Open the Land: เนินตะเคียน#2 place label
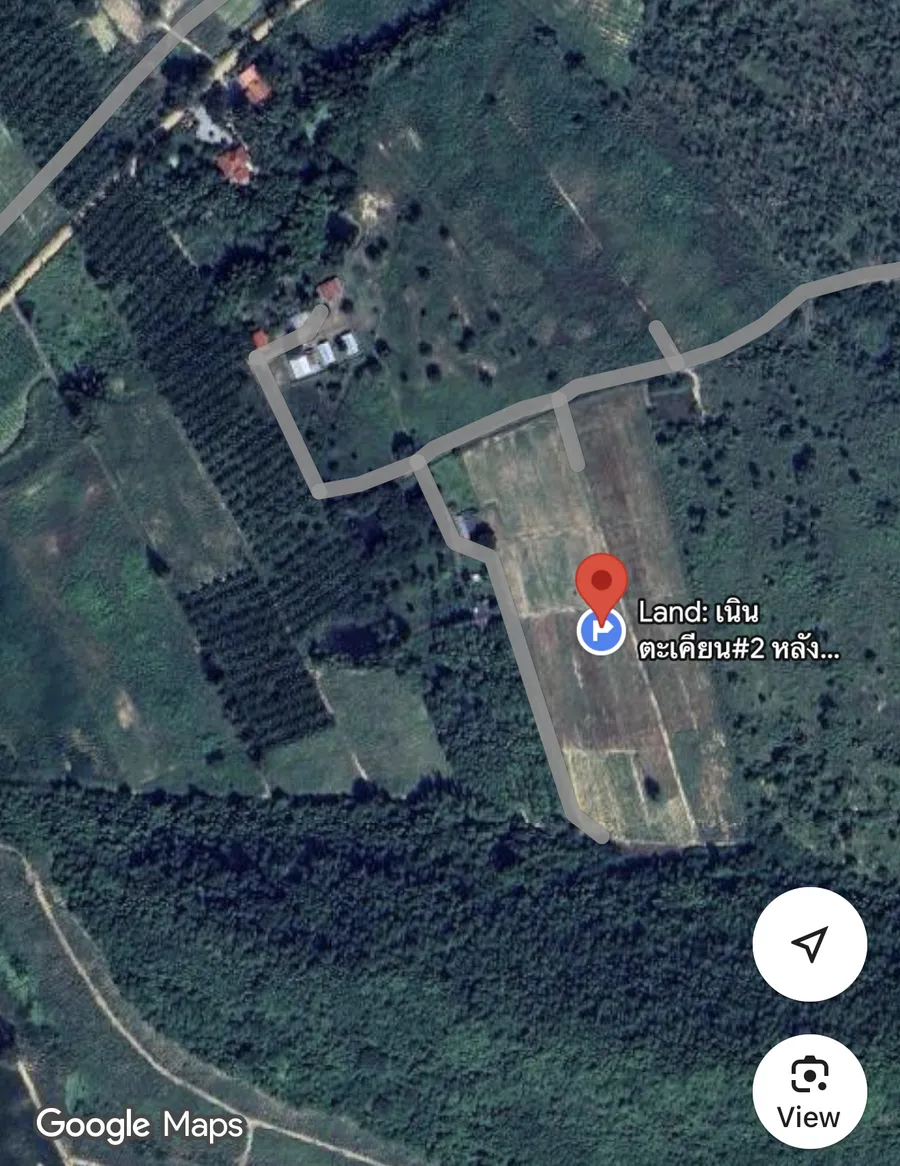Image resolution: width=900 pixels, height=1166 pixels. click(x=738, y=630)
